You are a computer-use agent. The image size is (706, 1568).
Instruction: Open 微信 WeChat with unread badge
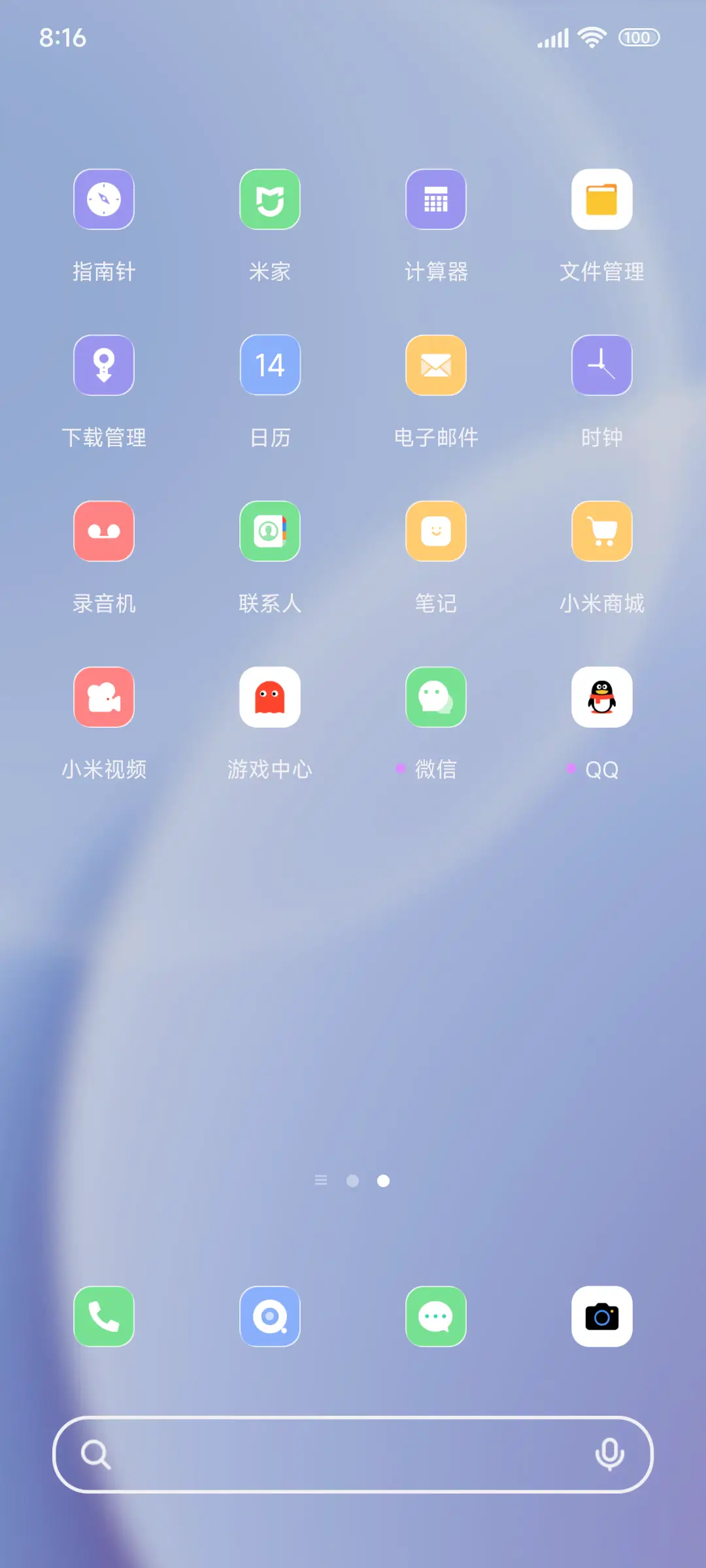coord(436,698)
